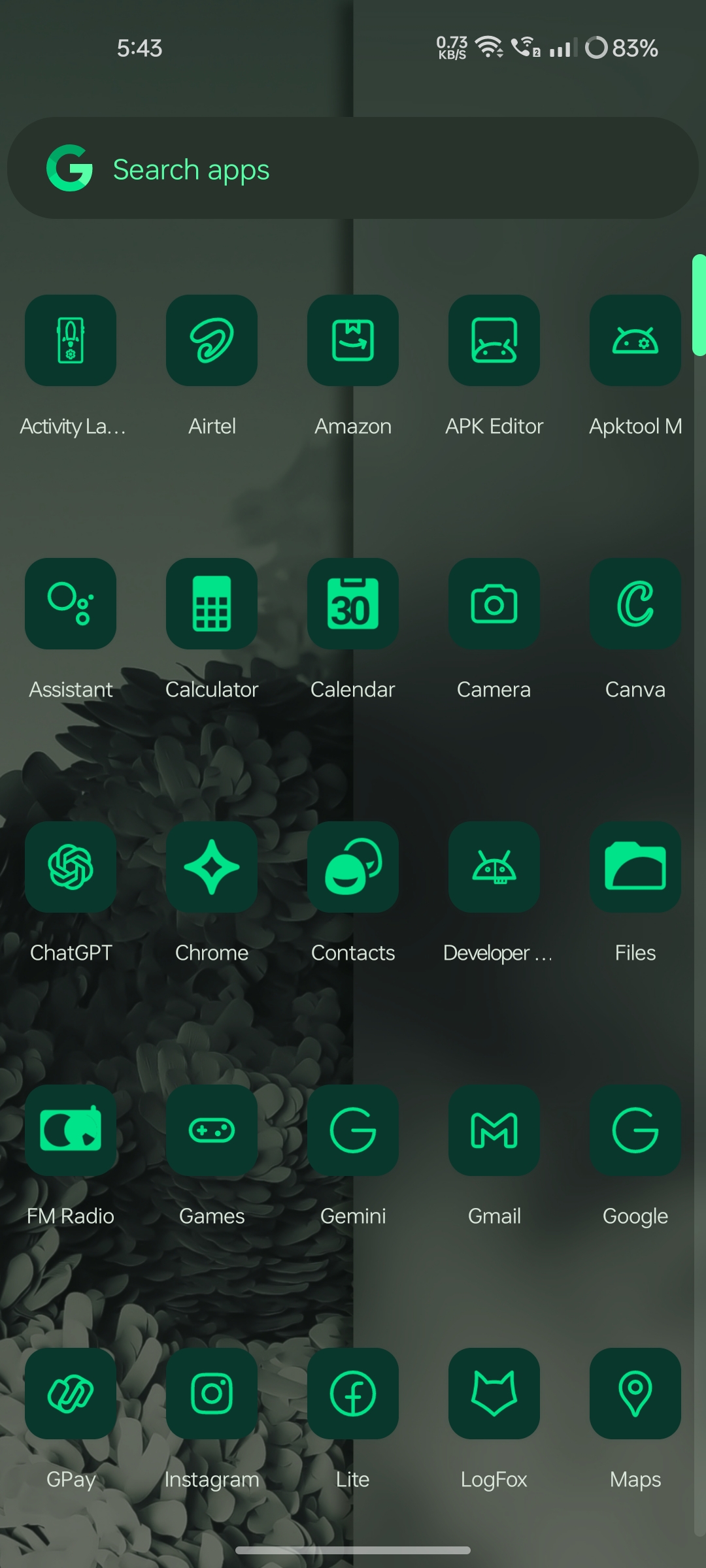Launch ChatGPT
This screenshot has height=1568, width=706.
[71, 867]
